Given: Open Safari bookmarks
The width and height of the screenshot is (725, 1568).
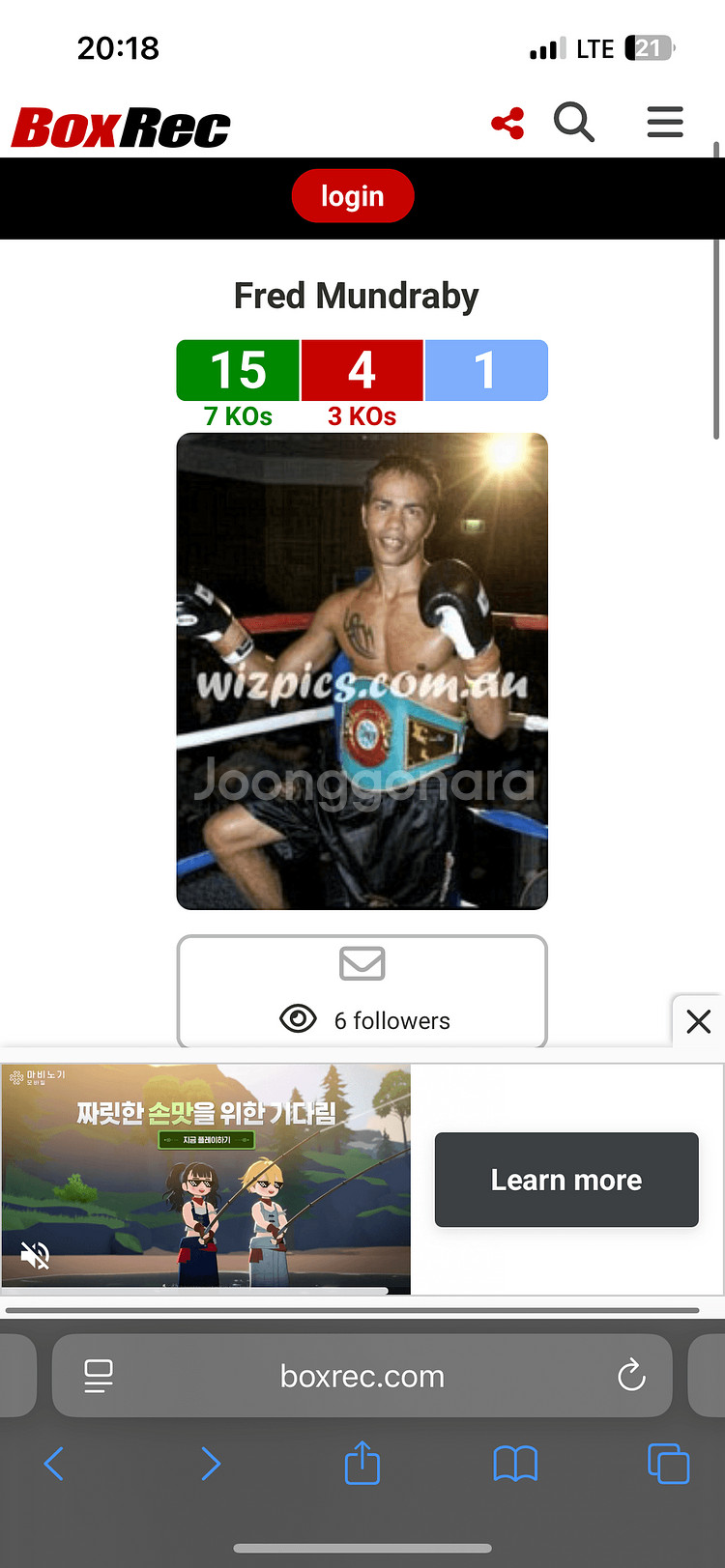Looking at the screenshot, I should 515,1464.
